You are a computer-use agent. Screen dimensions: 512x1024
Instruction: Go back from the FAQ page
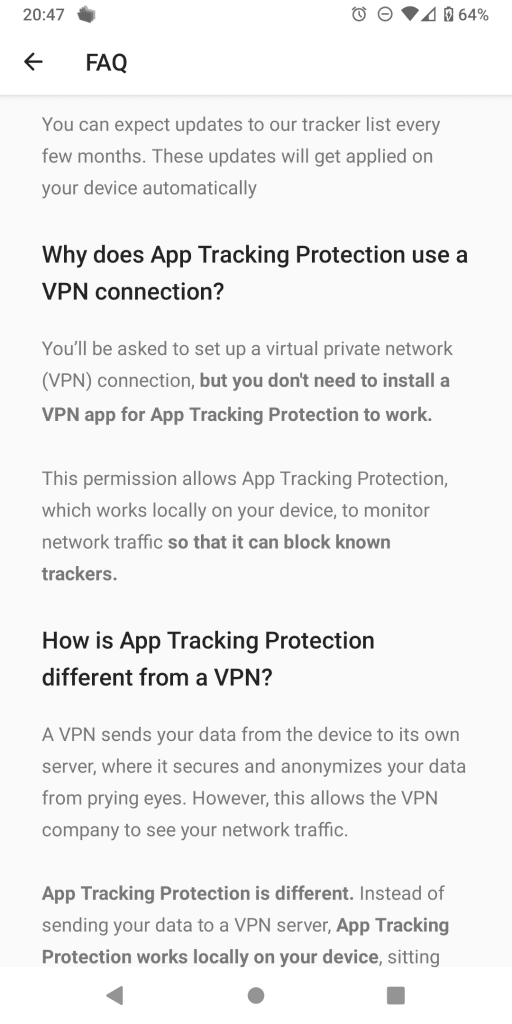coord(33,62)
